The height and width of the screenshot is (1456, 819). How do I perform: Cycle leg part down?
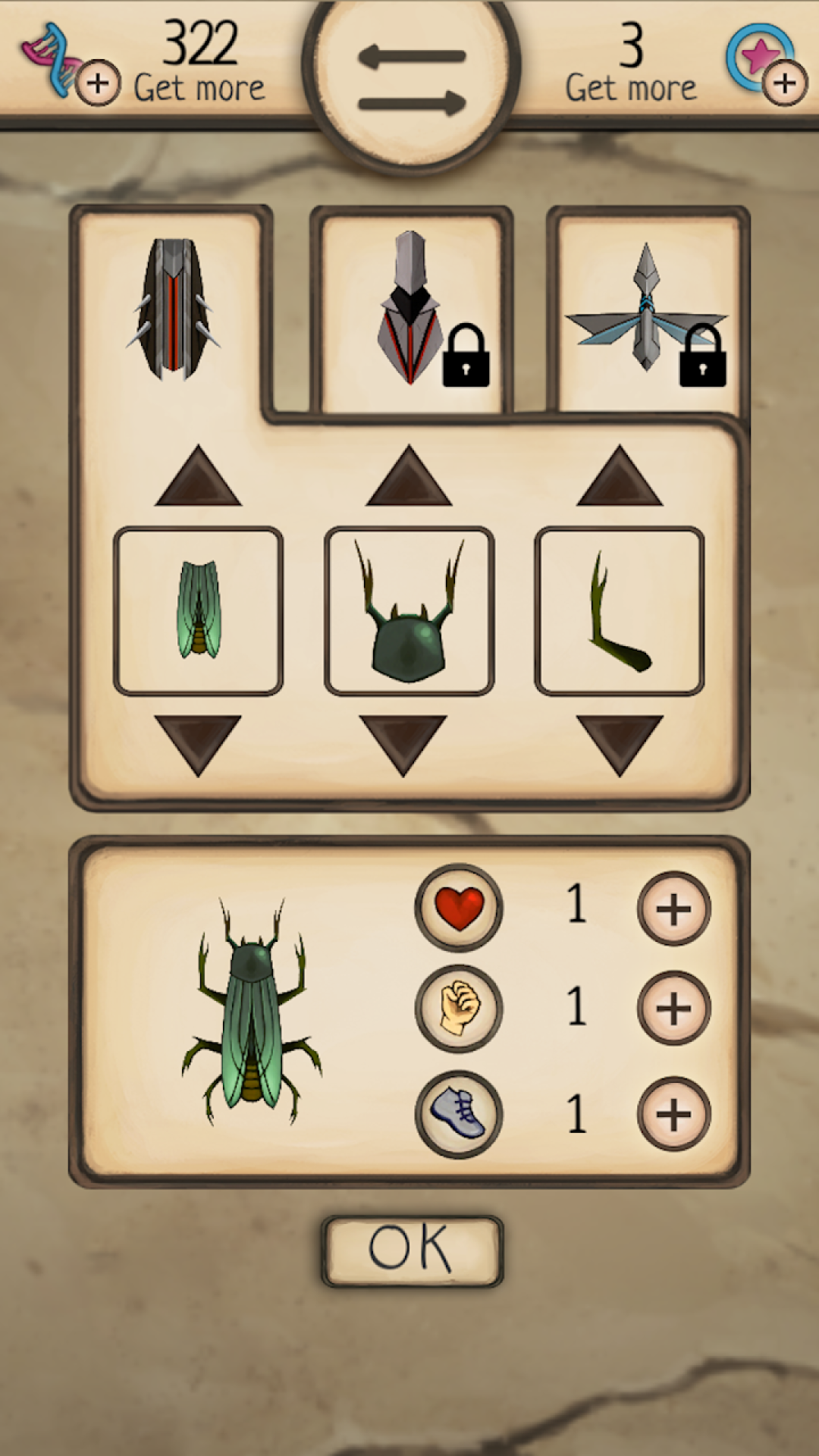coord(620,743)
